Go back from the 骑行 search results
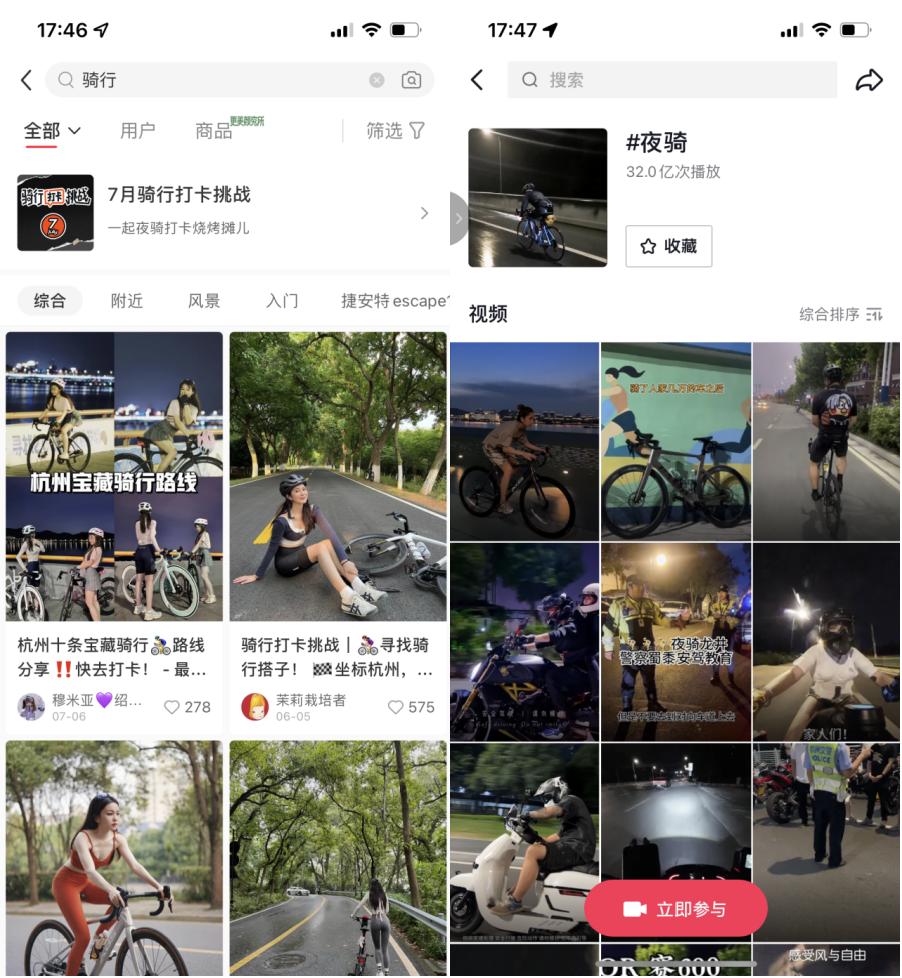The image size is (902, 978). pos(27,80)
